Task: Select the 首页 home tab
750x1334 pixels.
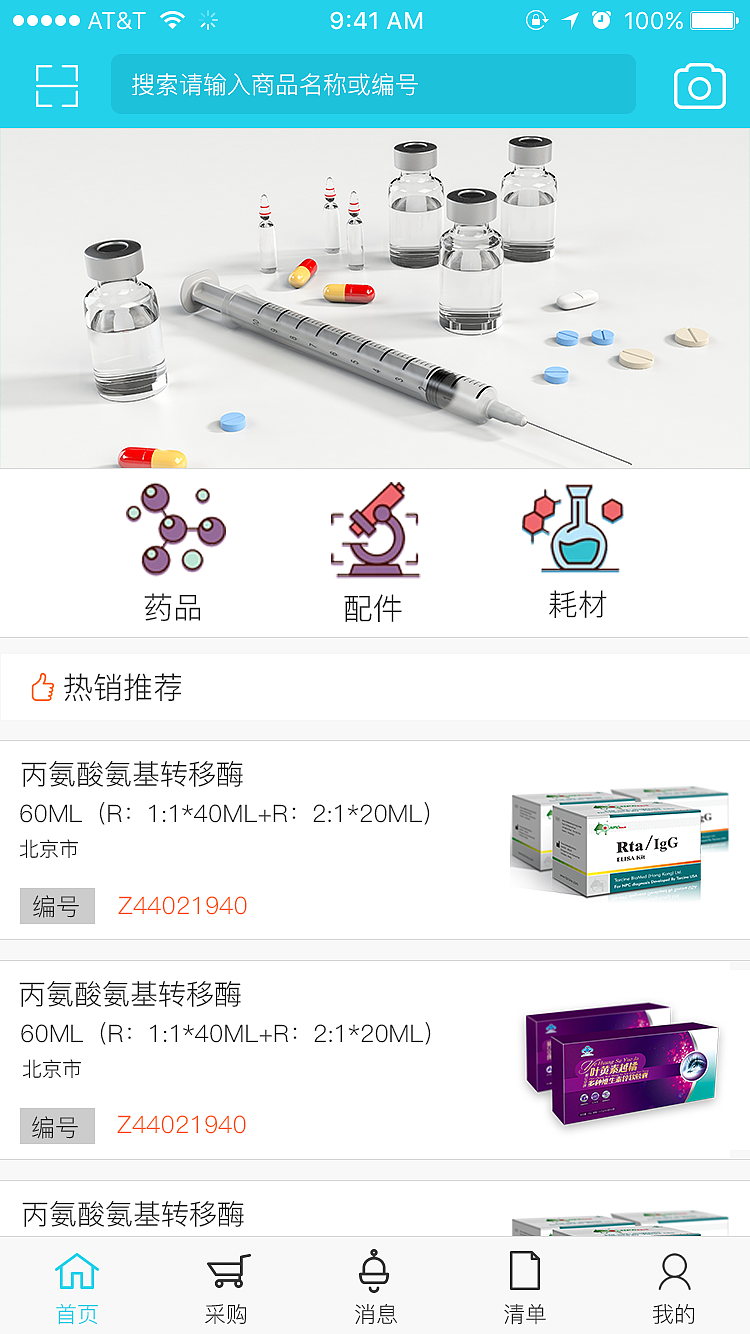Action: [76, 1285]
